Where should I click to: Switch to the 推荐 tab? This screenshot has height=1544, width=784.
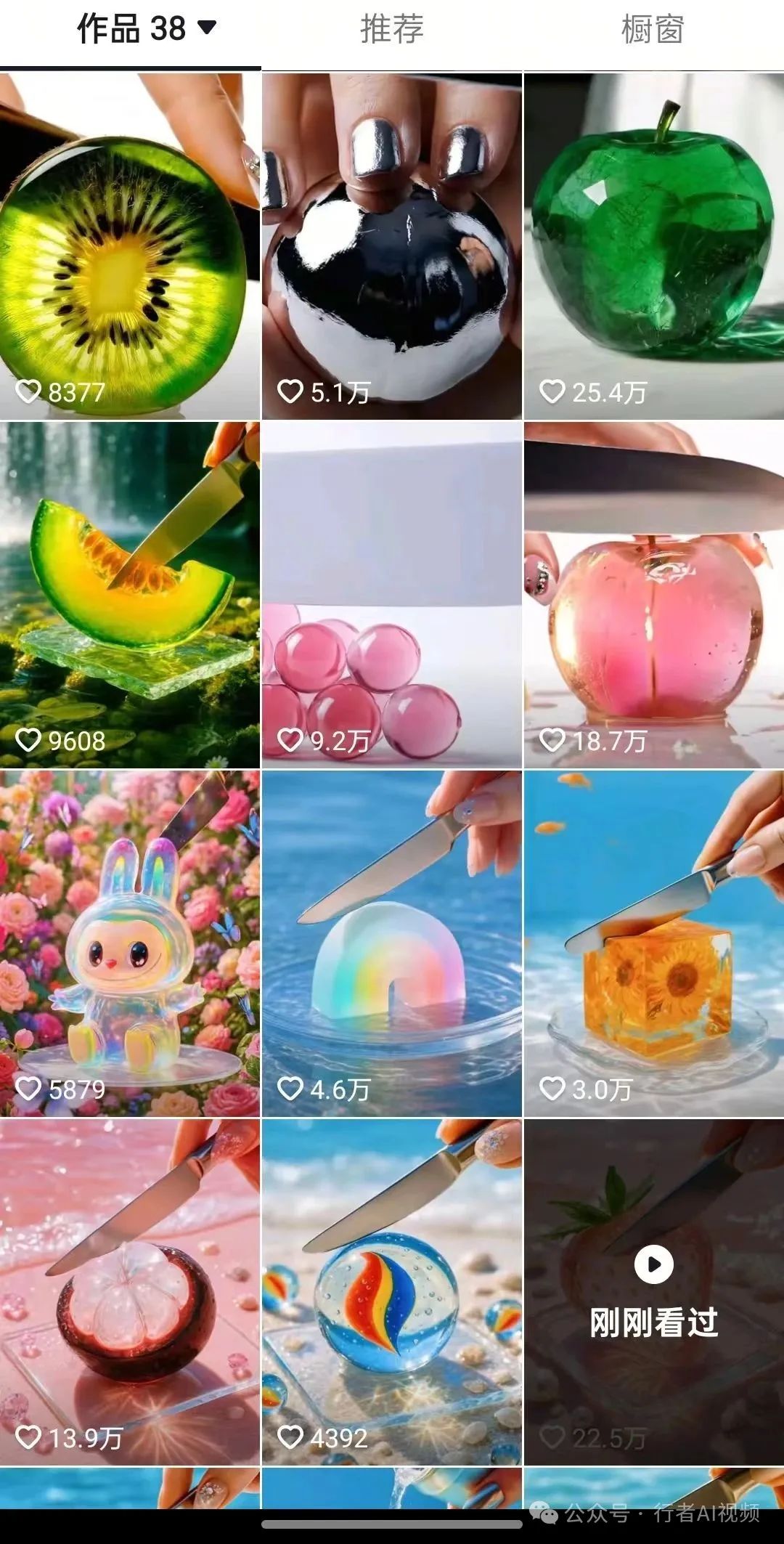coord(391,30)
